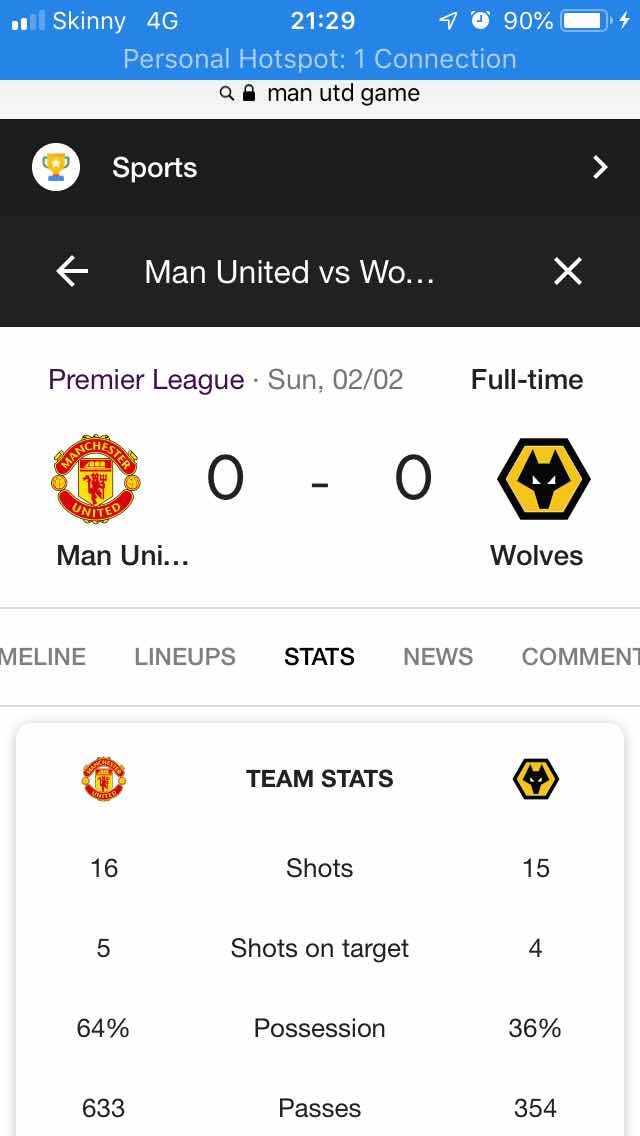This screenshot has height=1136, width=640.
Task: Switch to the News tab
Action: 438,656
